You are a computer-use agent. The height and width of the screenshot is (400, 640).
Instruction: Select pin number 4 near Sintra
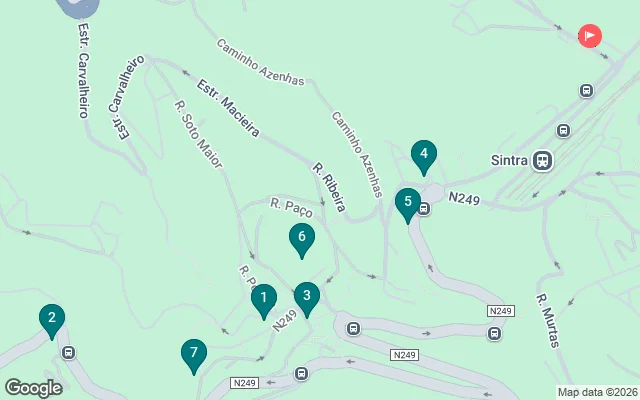(x=424, y=155)
